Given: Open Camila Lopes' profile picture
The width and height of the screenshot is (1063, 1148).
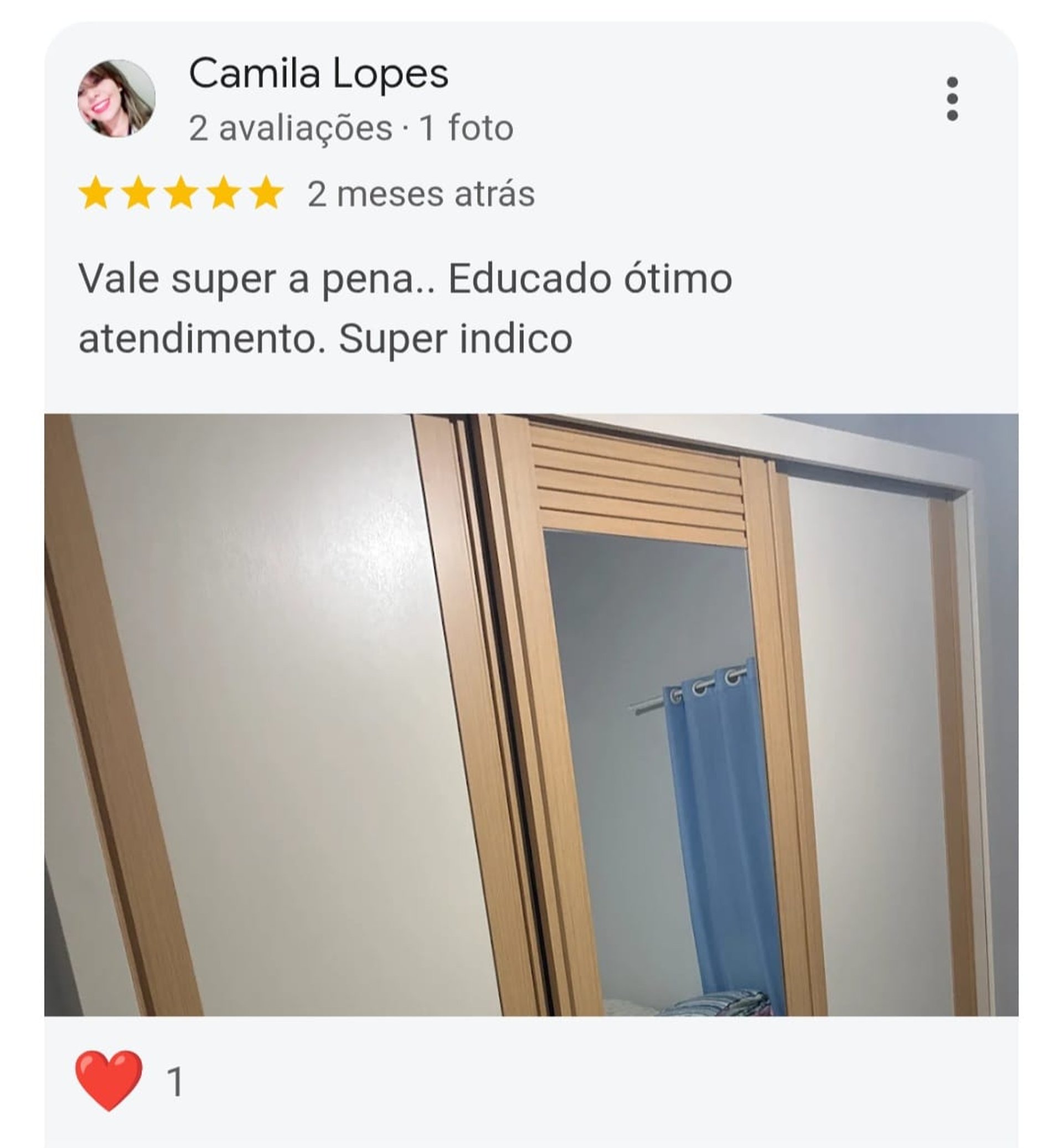Looking at the screenshot, I should (116, 99).
